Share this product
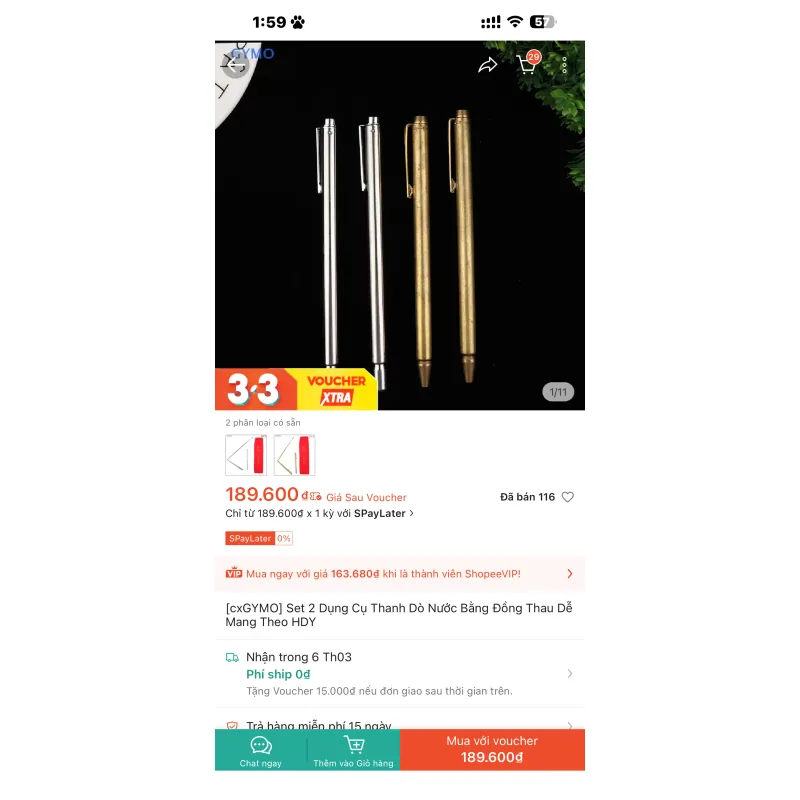800x800 pixels. tap(487, 65)
